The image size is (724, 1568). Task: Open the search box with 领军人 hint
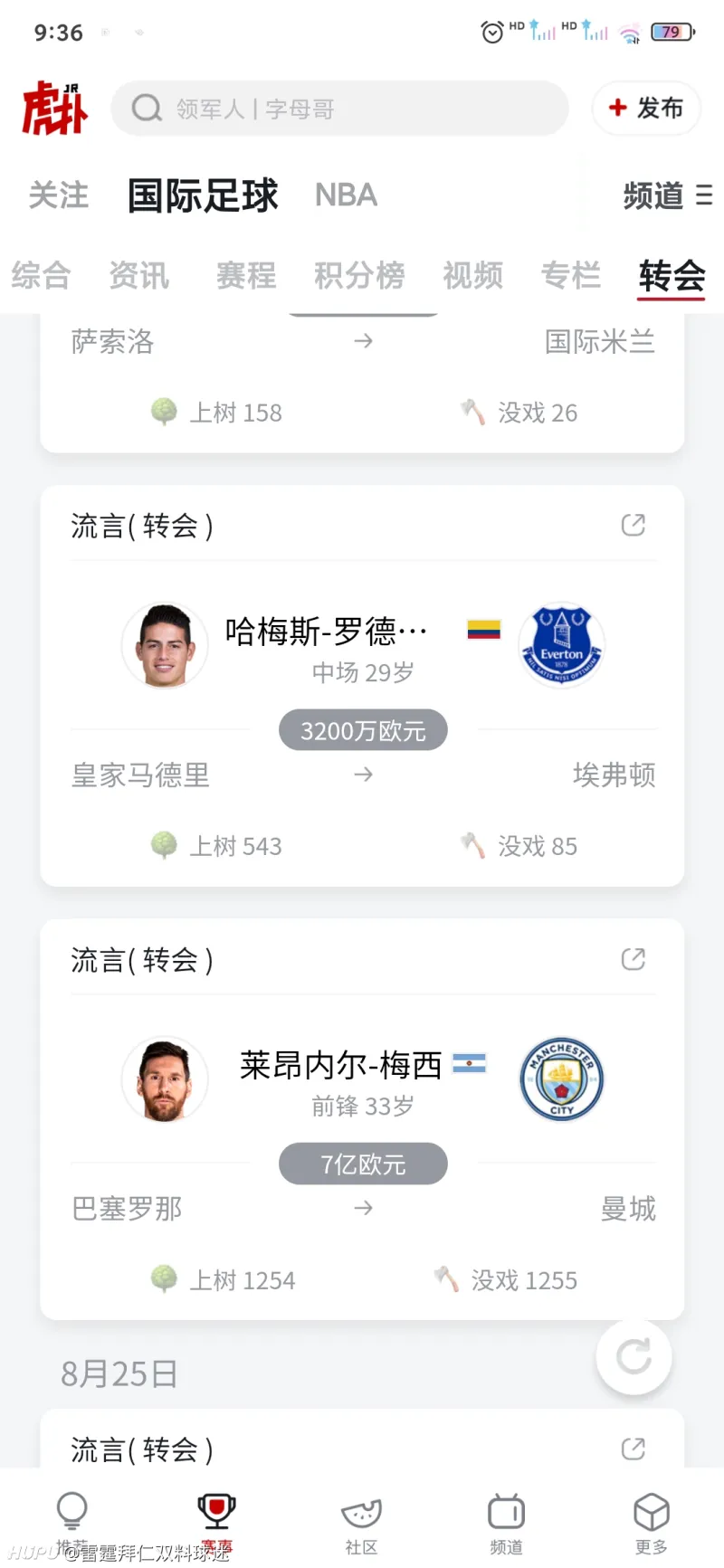tap(339, 109)
